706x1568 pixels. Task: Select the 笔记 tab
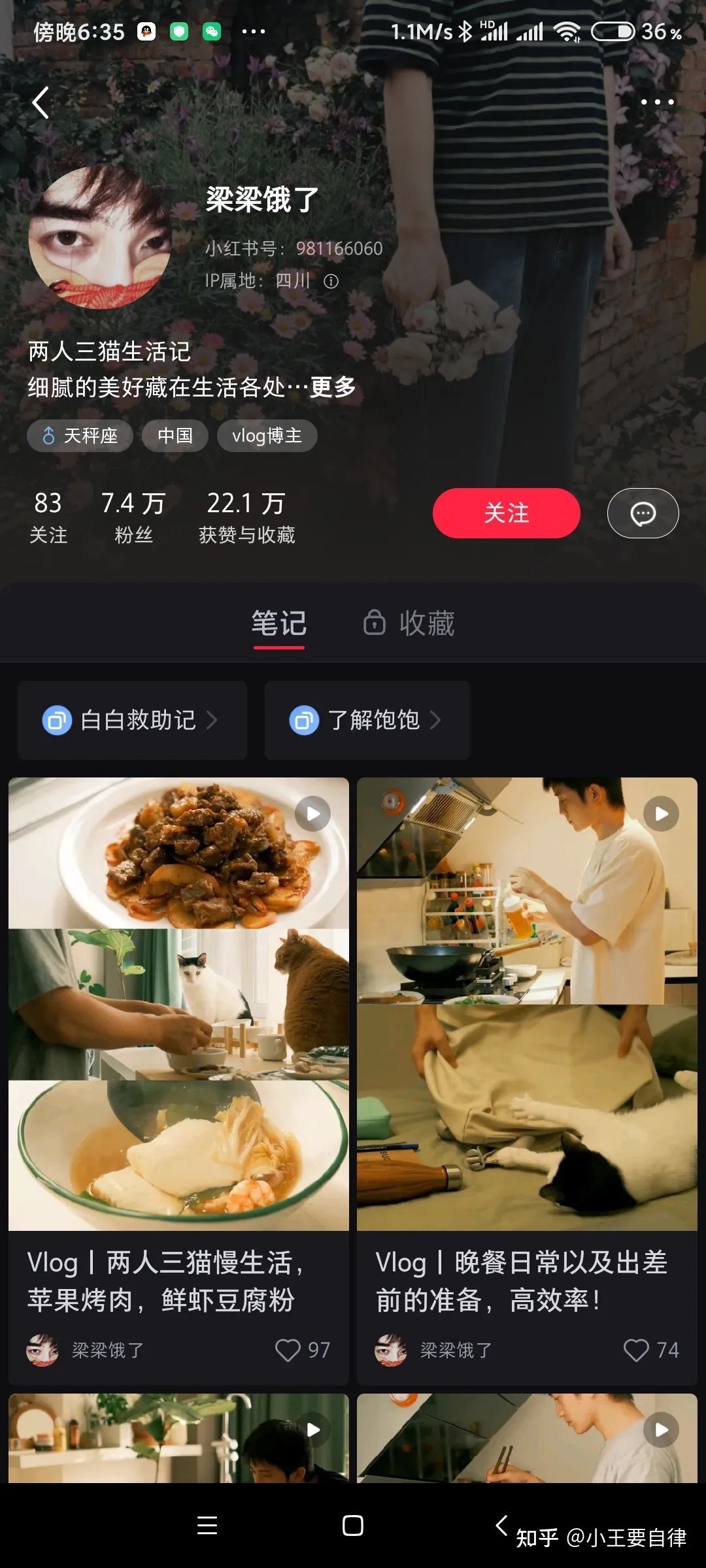click(278, 623)
